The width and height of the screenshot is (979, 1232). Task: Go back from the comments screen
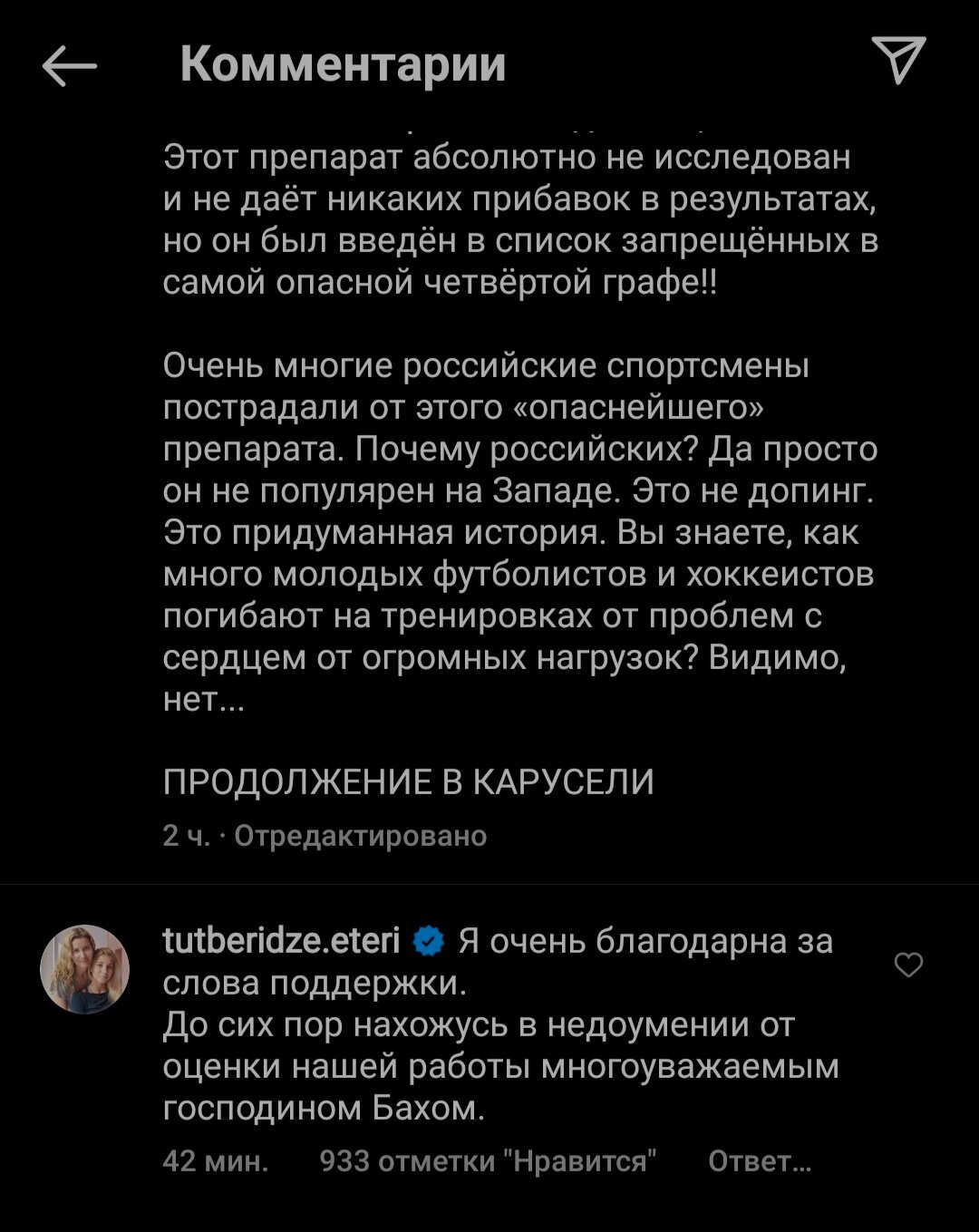[x=69, y=65]
